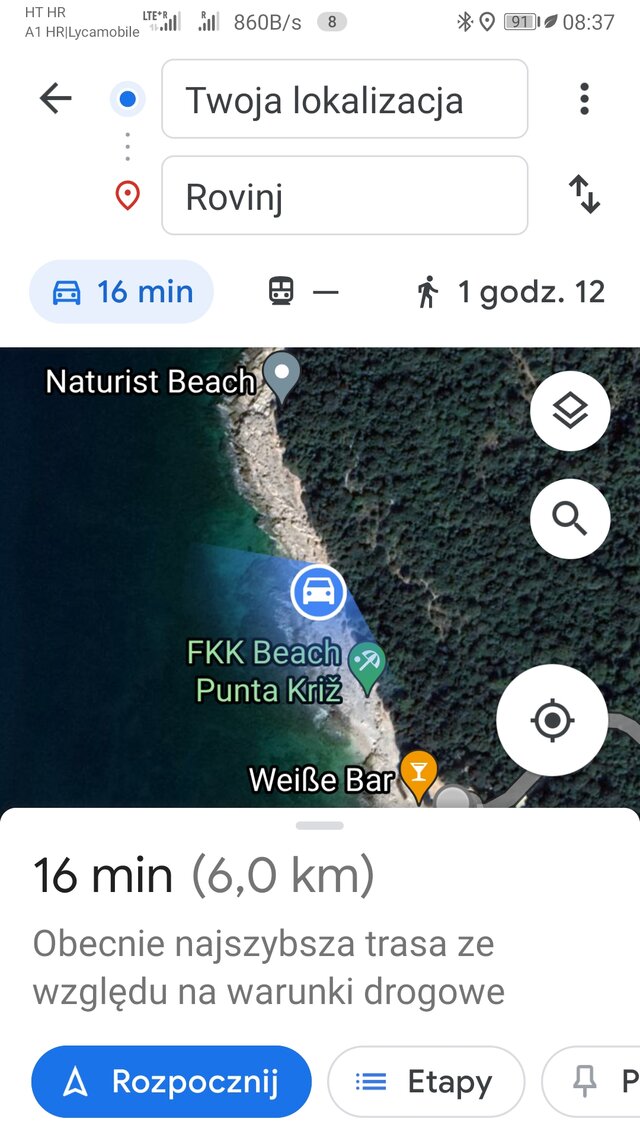Viewport: 640px width, 1138px height.
Task: Open the FKK Beach Punta Križ marker
Action: [x=368, y=667]
